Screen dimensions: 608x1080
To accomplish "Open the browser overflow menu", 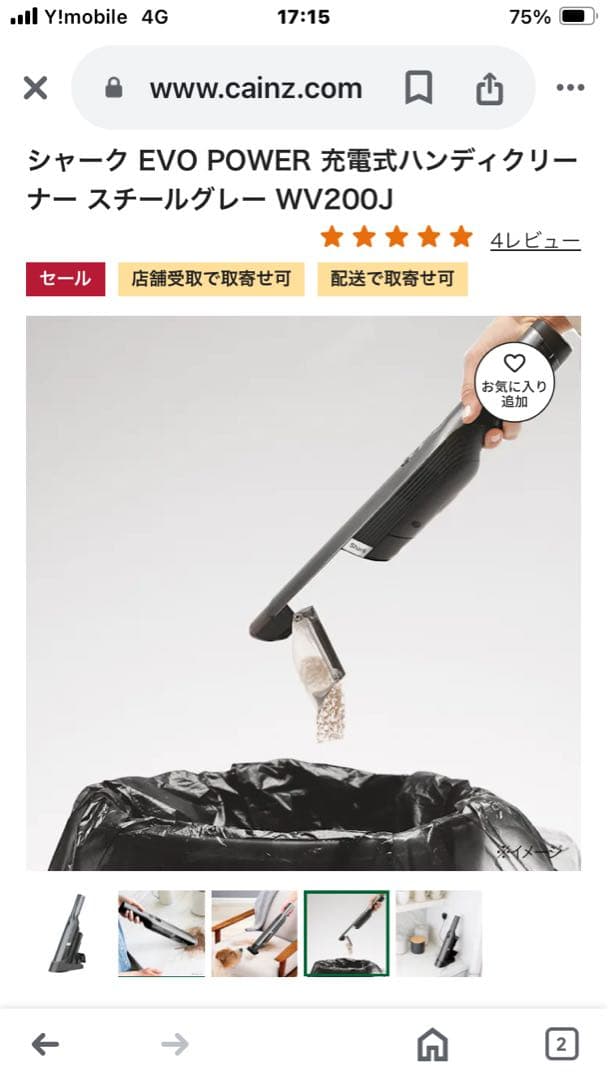I will coord(570,88).
